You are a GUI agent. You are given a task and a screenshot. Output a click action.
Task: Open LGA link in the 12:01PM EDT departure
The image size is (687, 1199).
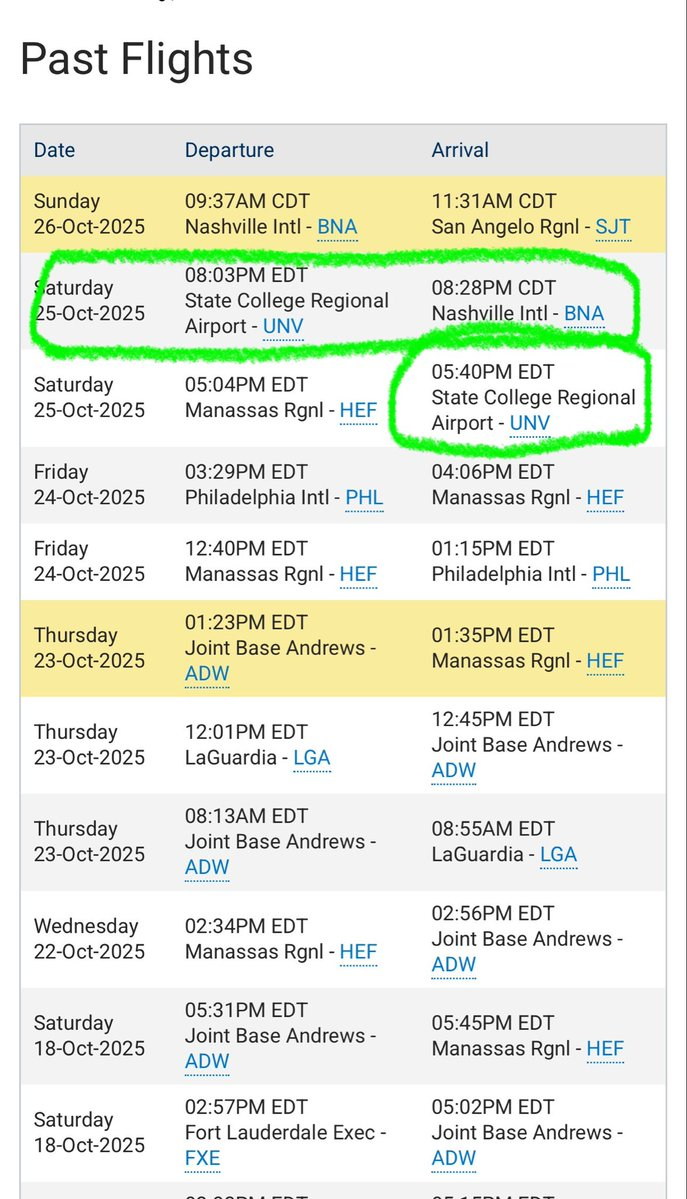tap(311, 758)
